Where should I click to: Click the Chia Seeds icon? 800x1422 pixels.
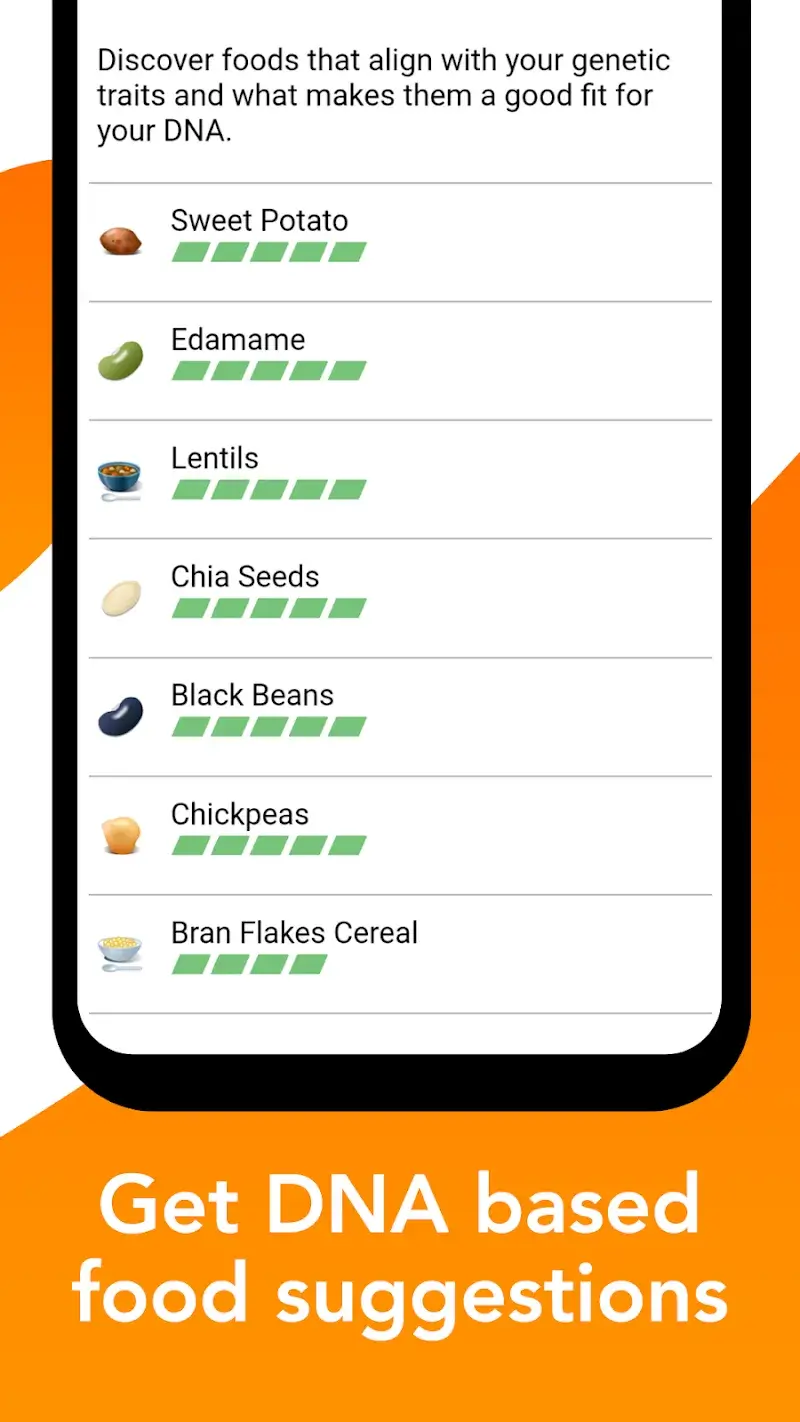tap(120, 597)
